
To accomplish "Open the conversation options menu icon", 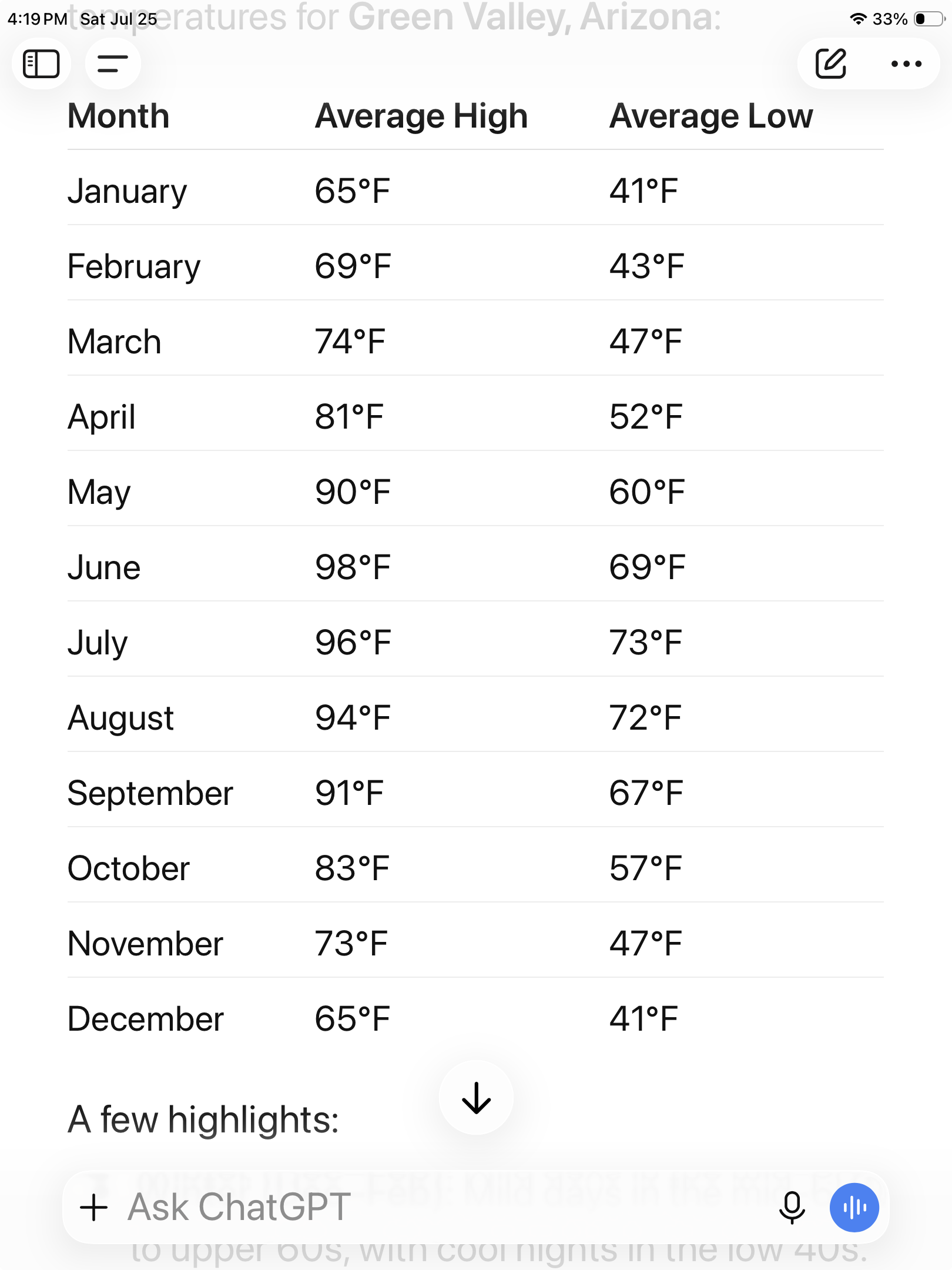I will (112, 63).
